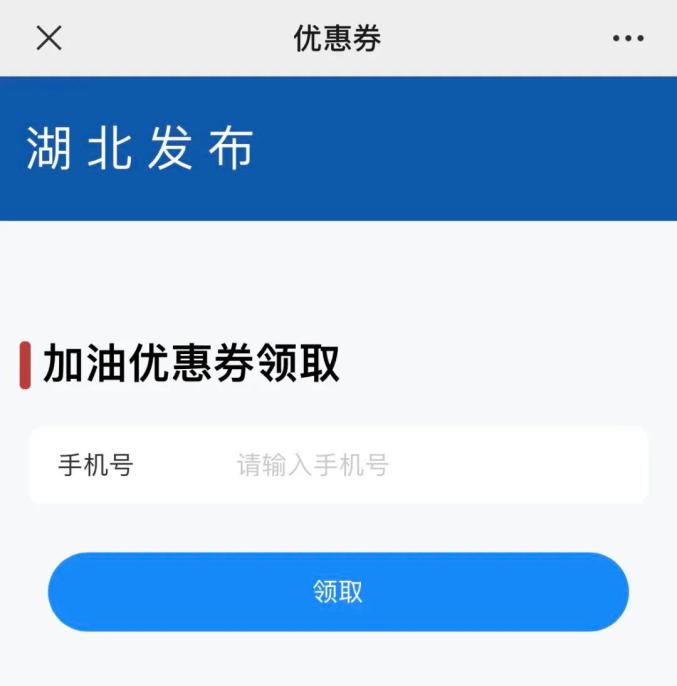Close the 优惠券 page
Viewport: 677px width, 686px height.
click(x=49, y=38)
